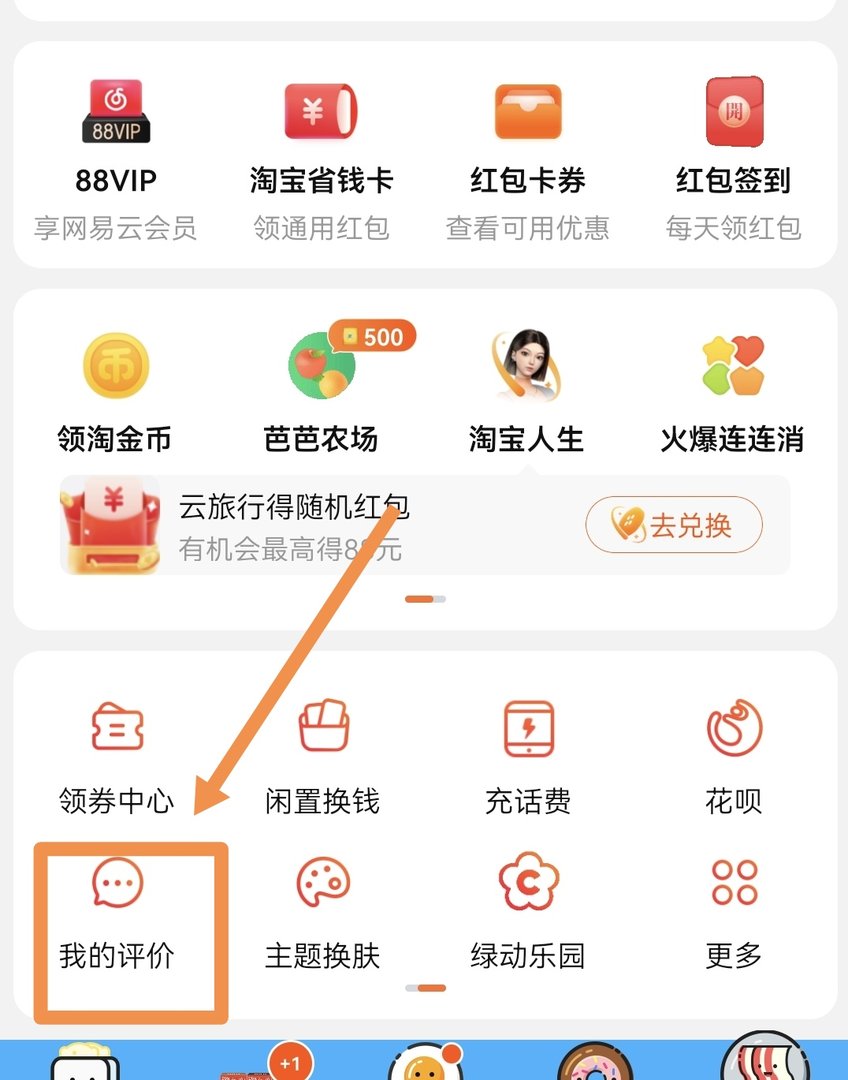This screenshot has height=1080, width=848.
Task: Open 红包卡券 to view offers
Action: tap(528, 109)
